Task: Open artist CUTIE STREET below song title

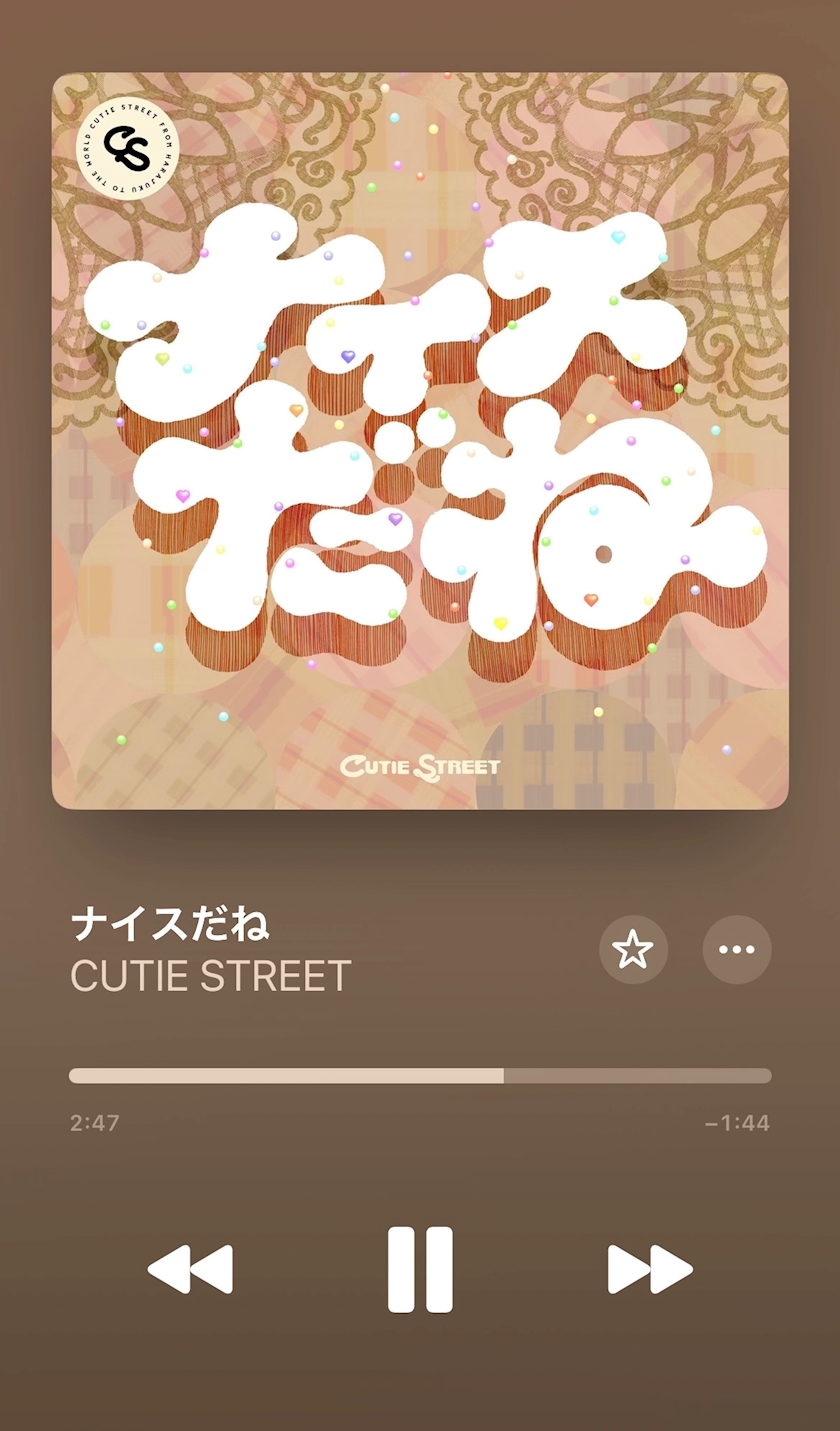Action: point(210,976)
